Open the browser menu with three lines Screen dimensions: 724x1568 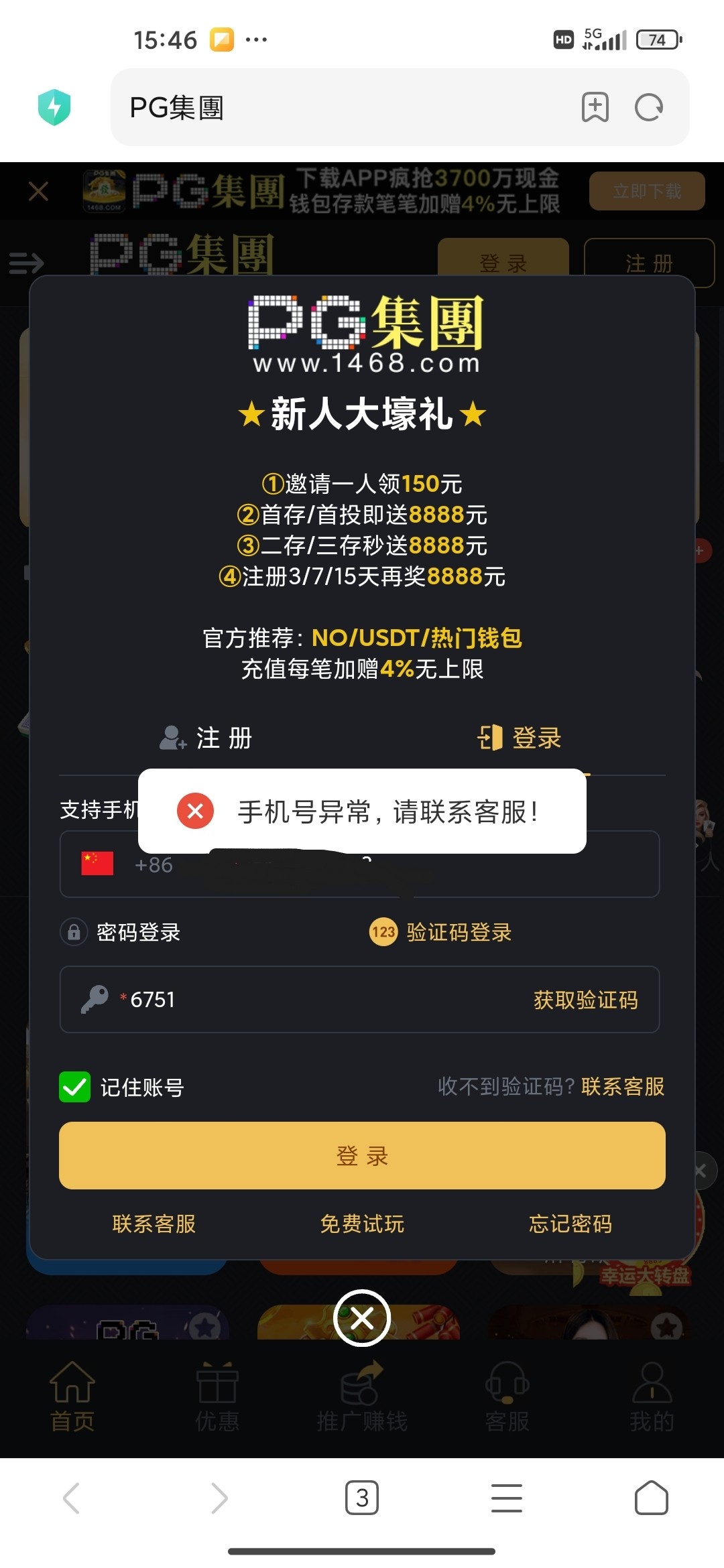(507, 1498)
